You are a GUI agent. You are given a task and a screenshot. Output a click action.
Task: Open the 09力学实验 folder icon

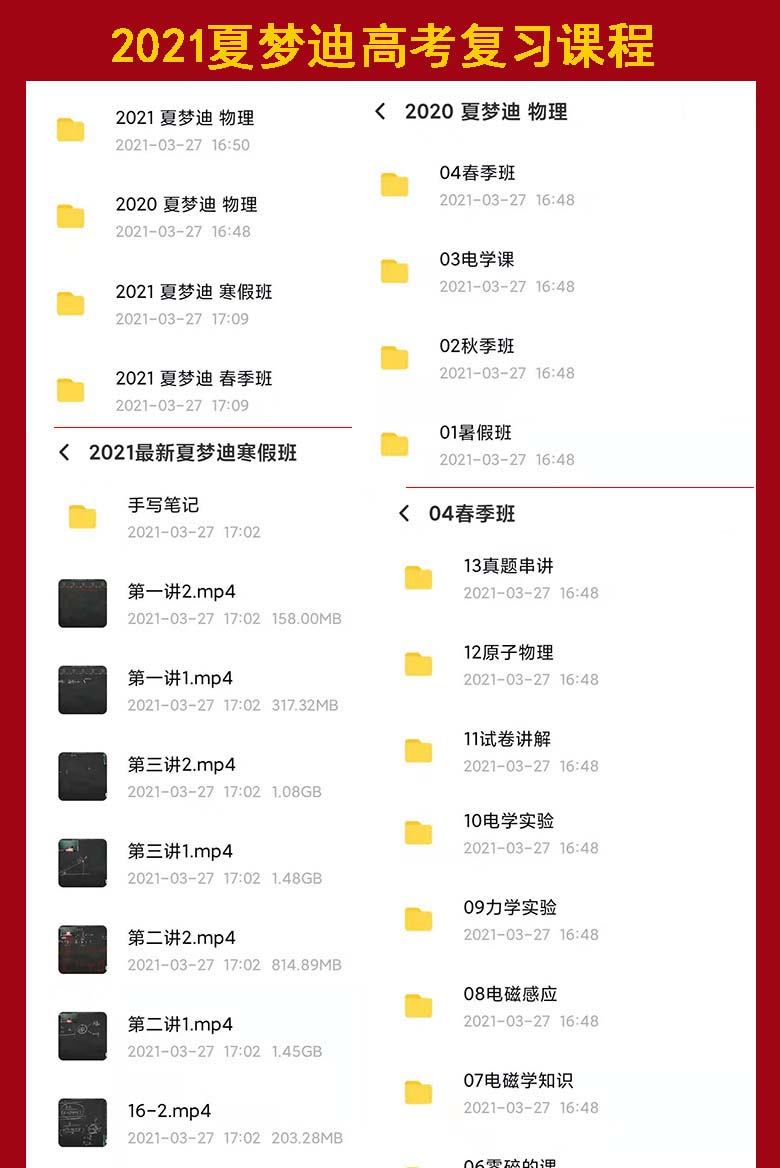click(x=417, y=919)
